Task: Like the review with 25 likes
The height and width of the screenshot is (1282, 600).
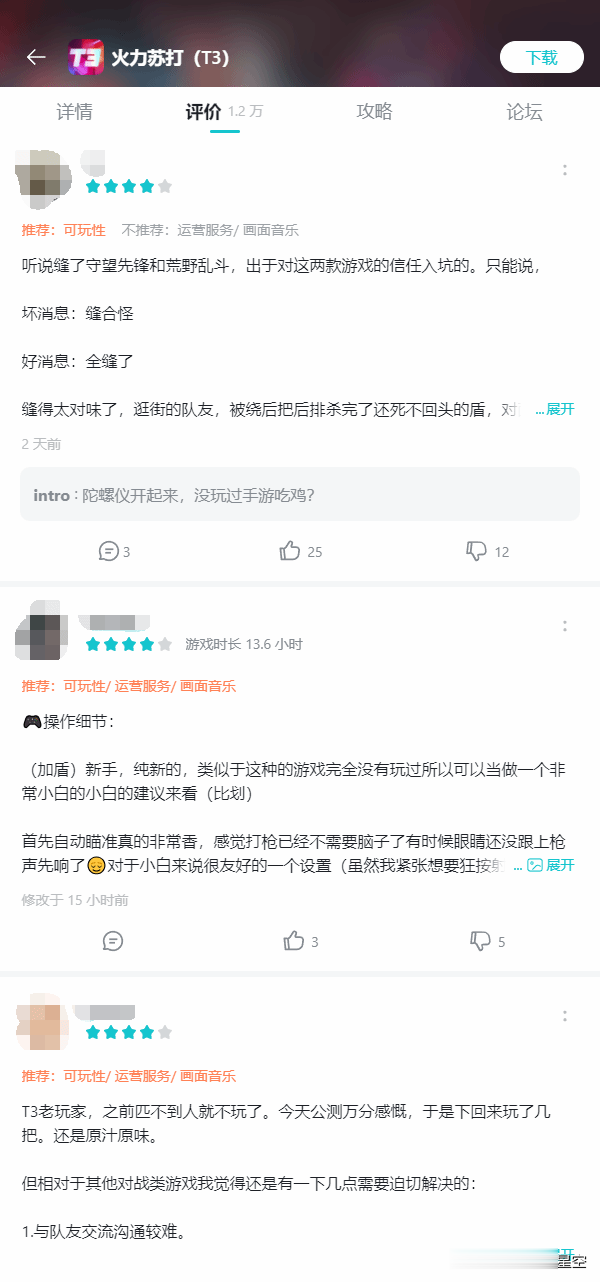Action: (301, 551)
